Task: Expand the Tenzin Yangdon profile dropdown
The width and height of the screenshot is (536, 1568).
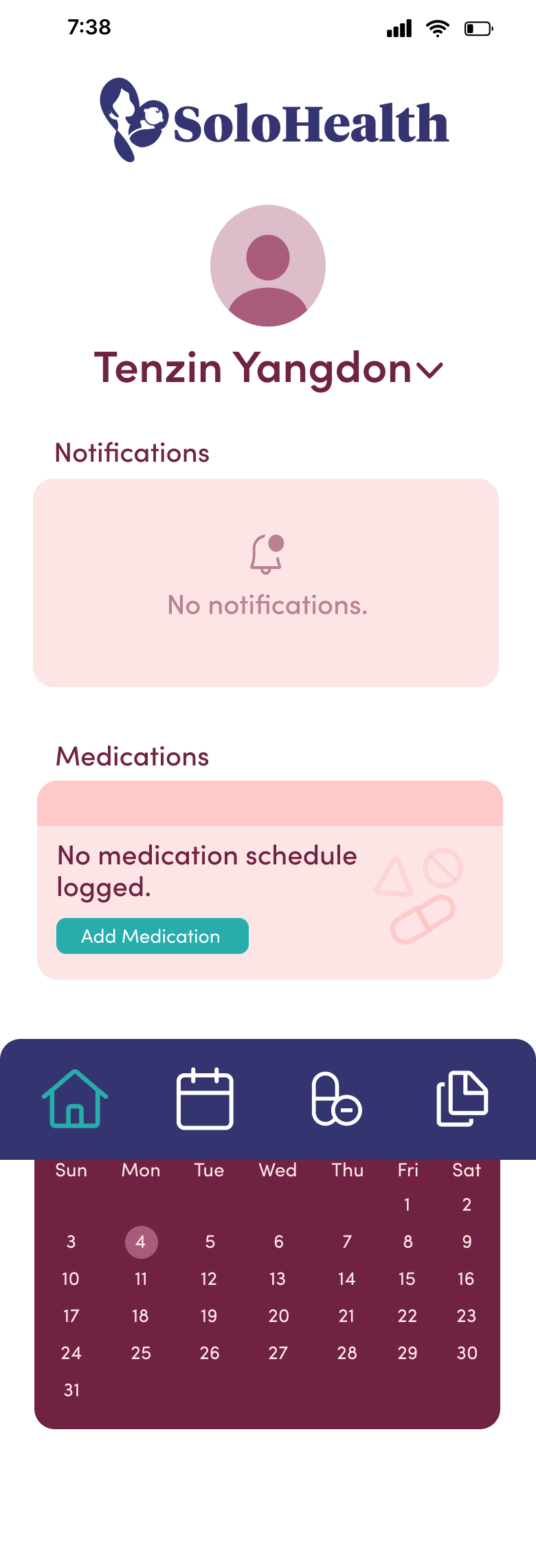Action: [x=429, y=370]
